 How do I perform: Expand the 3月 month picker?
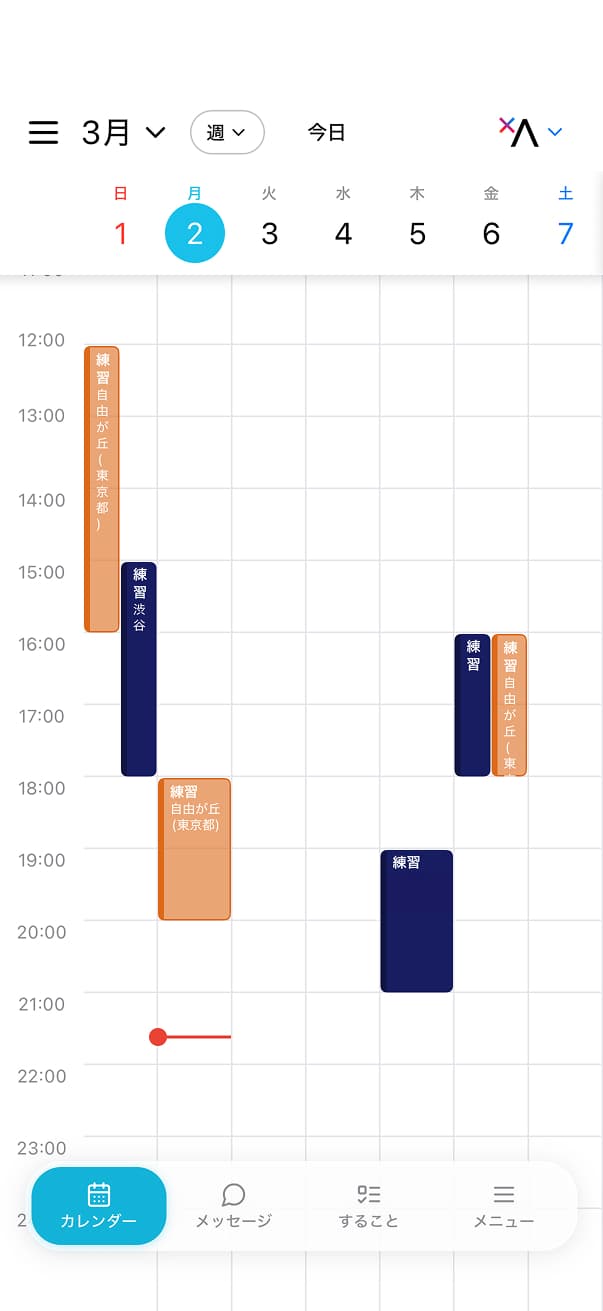coord(123,132)
